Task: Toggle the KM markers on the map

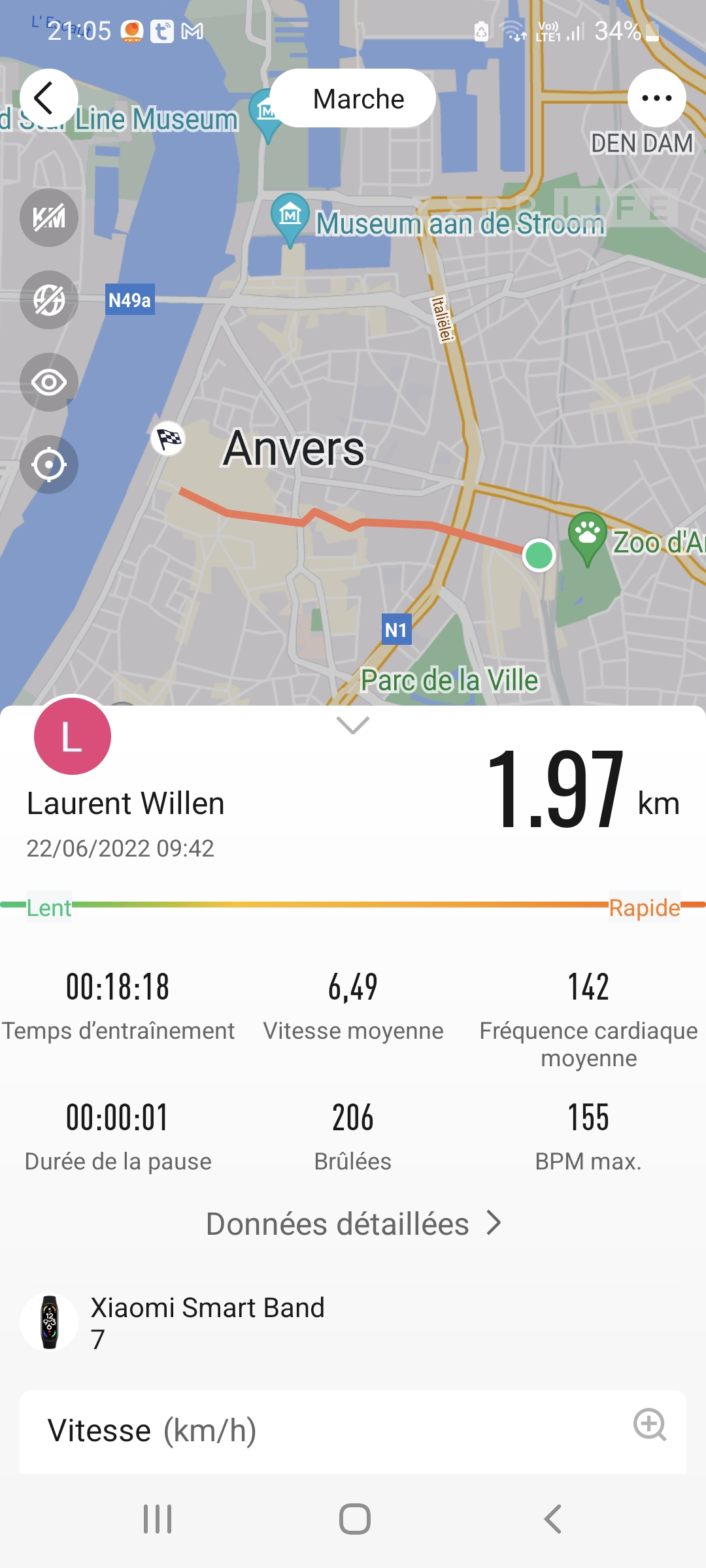Action: click(x=49, y=218)
